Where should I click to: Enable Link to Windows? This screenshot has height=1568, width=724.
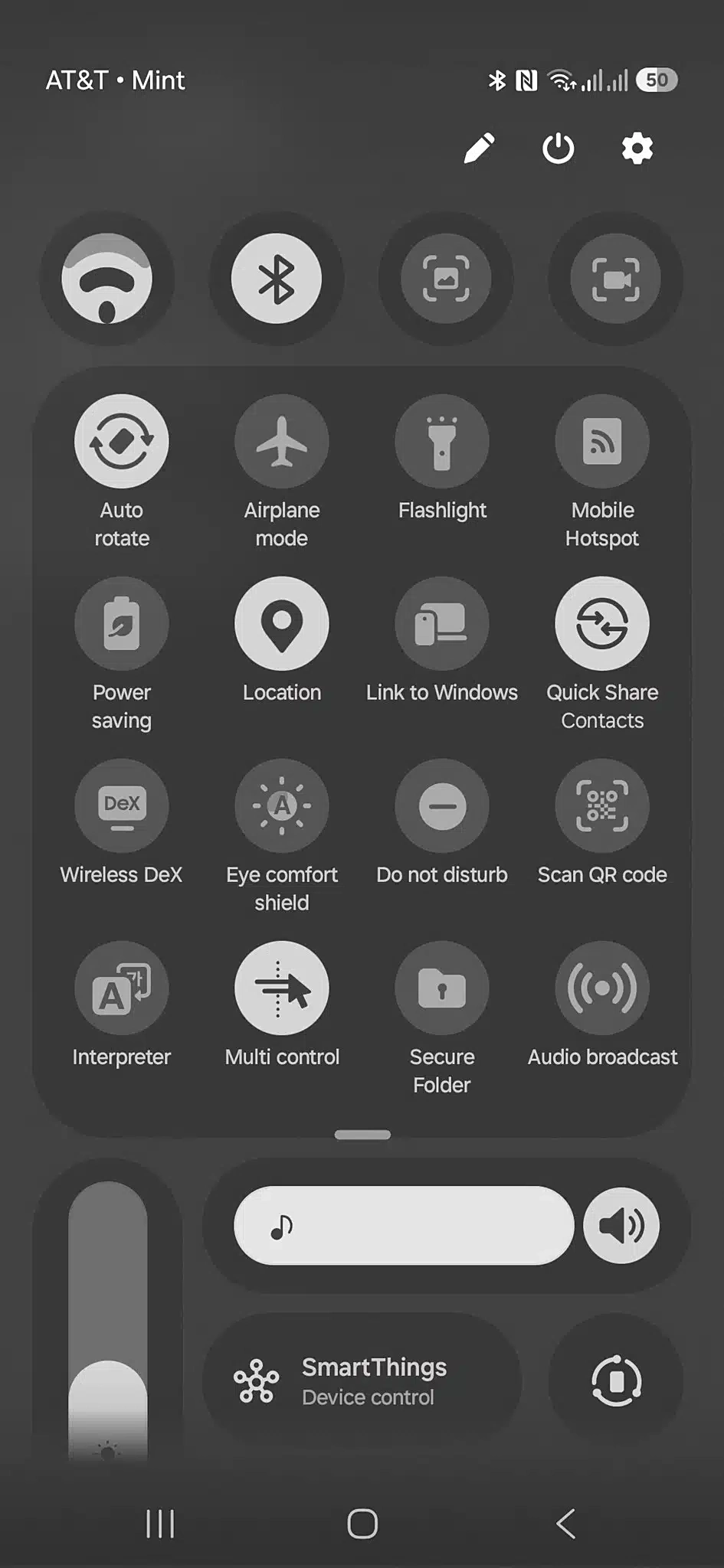point(442,624)
